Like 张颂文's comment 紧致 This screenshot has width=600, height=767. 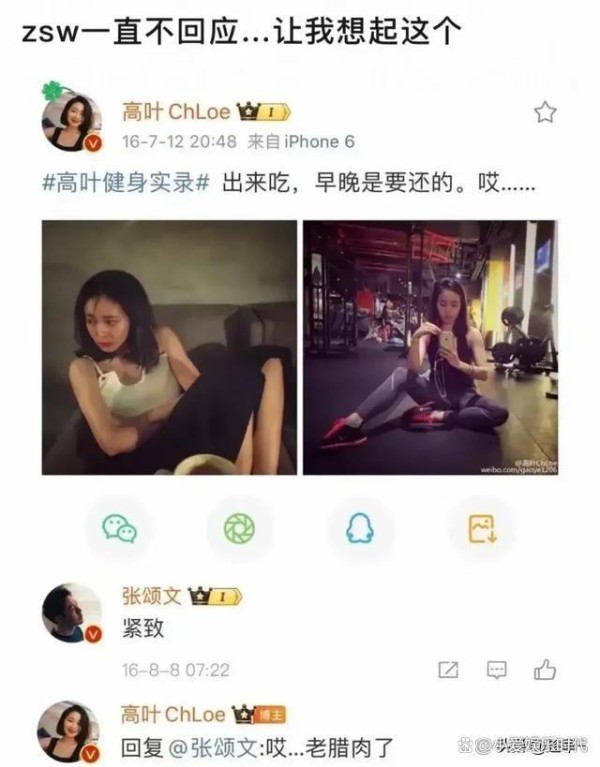544,670
